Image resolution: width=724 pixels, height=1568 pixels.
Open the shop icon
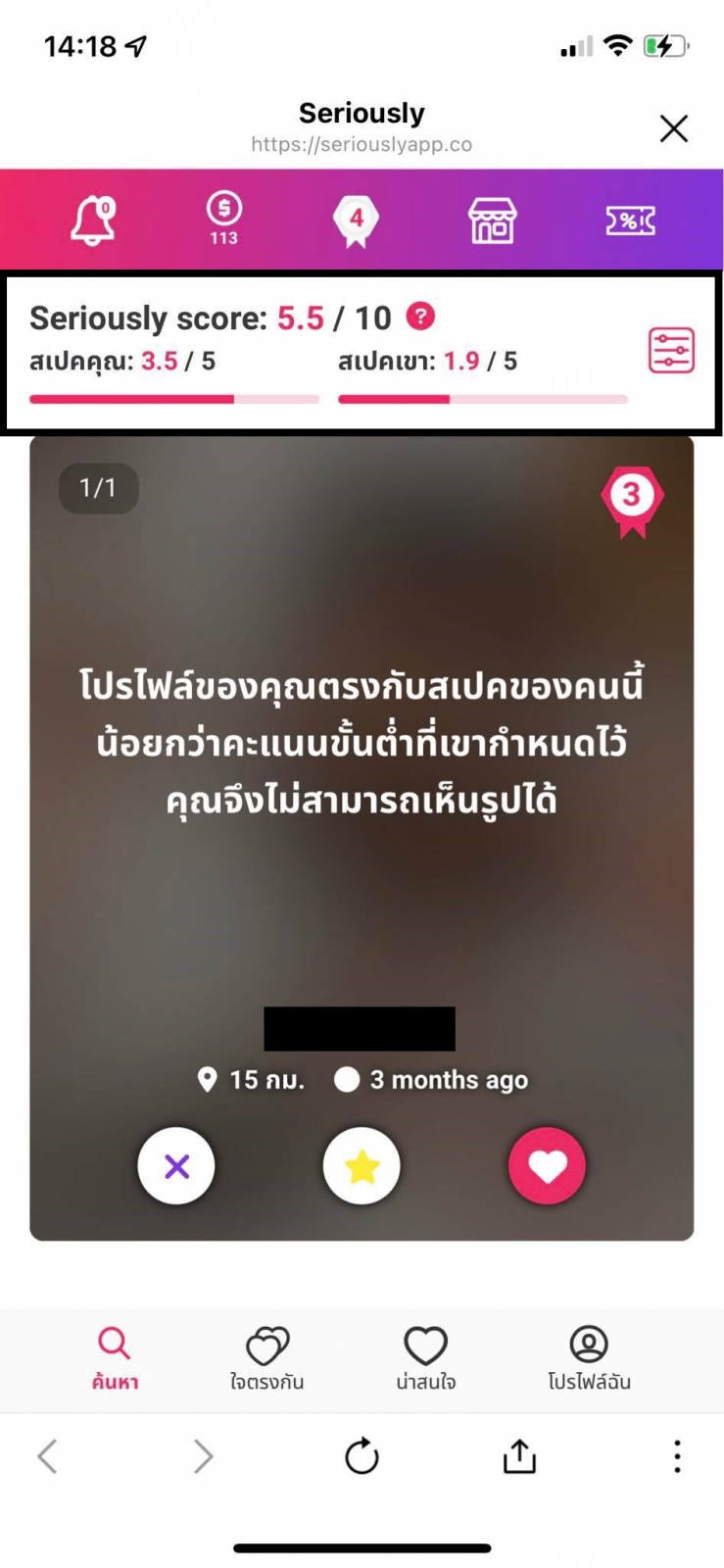click(x=492, y=220)
